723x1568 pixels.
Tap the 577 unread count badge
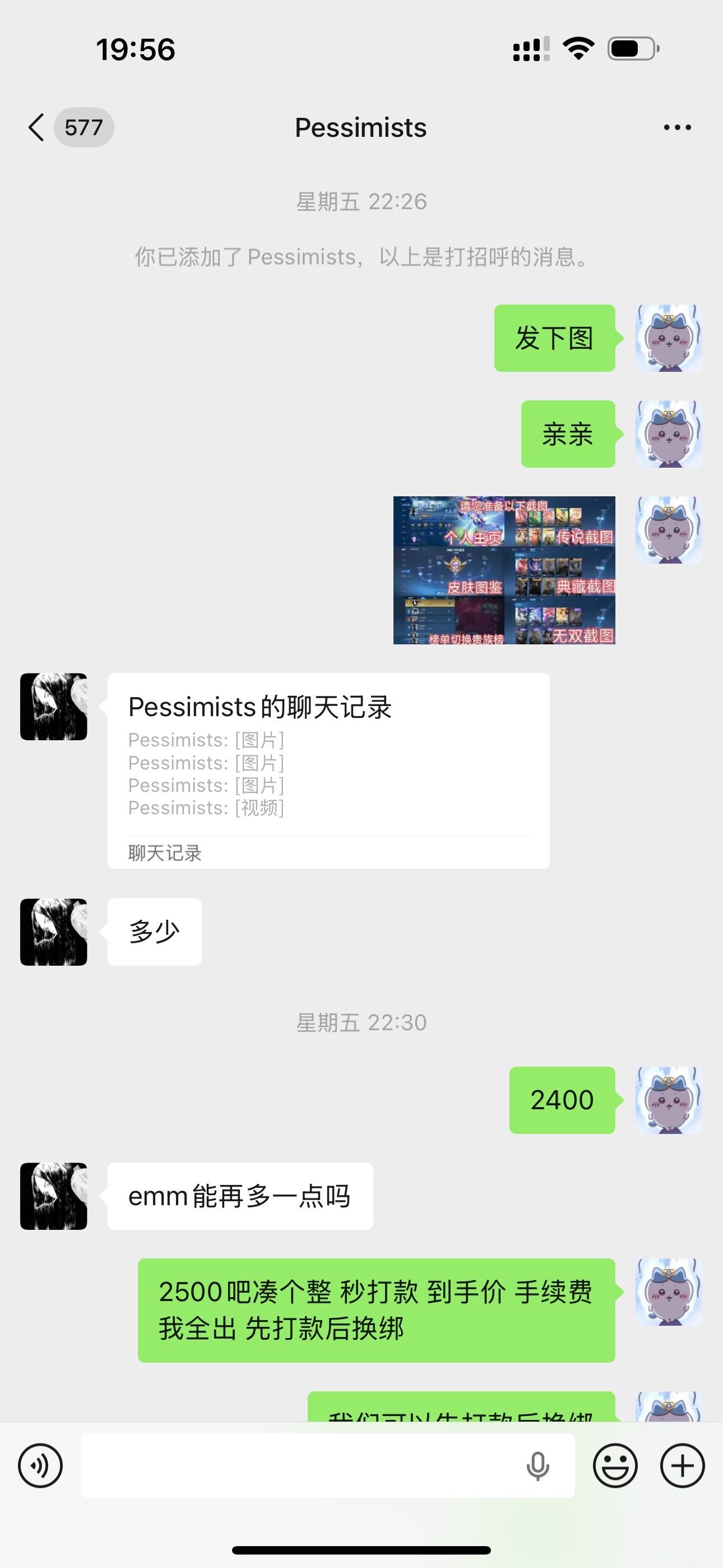84,128
